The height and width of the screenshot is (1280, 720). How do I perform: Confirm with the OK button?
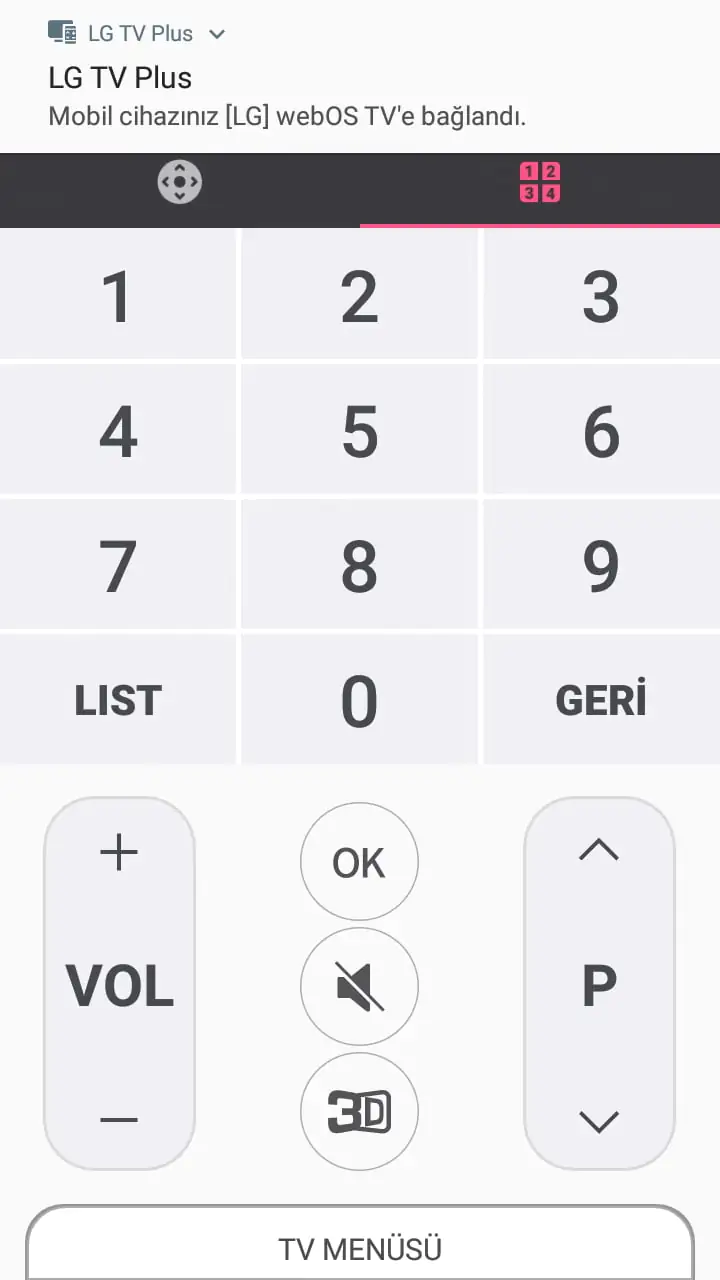coord(359,862)
